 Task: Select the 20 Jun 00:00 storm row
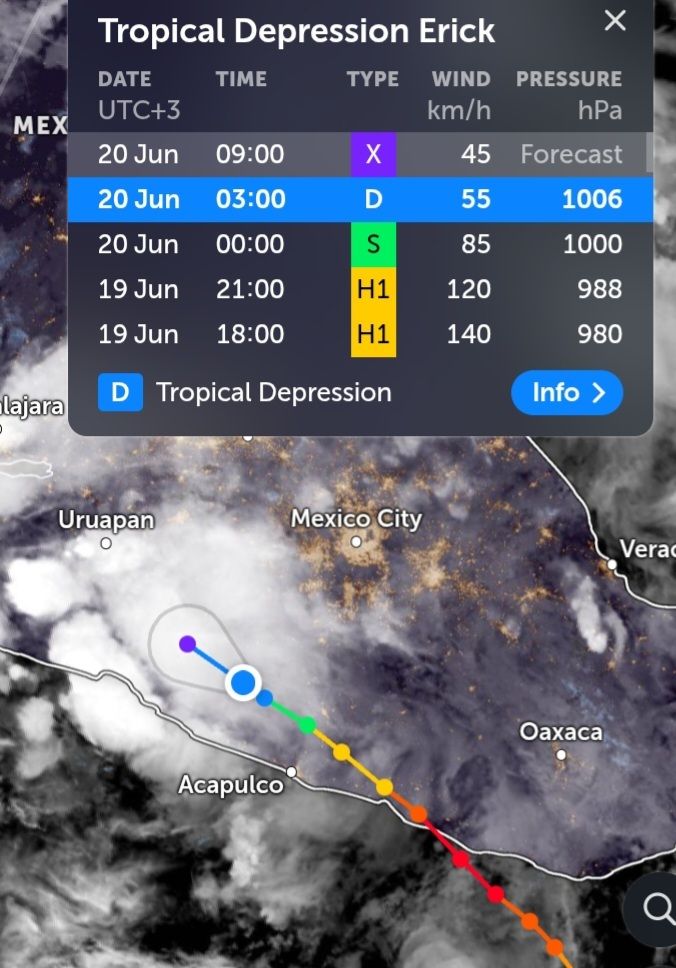(360, 244)
